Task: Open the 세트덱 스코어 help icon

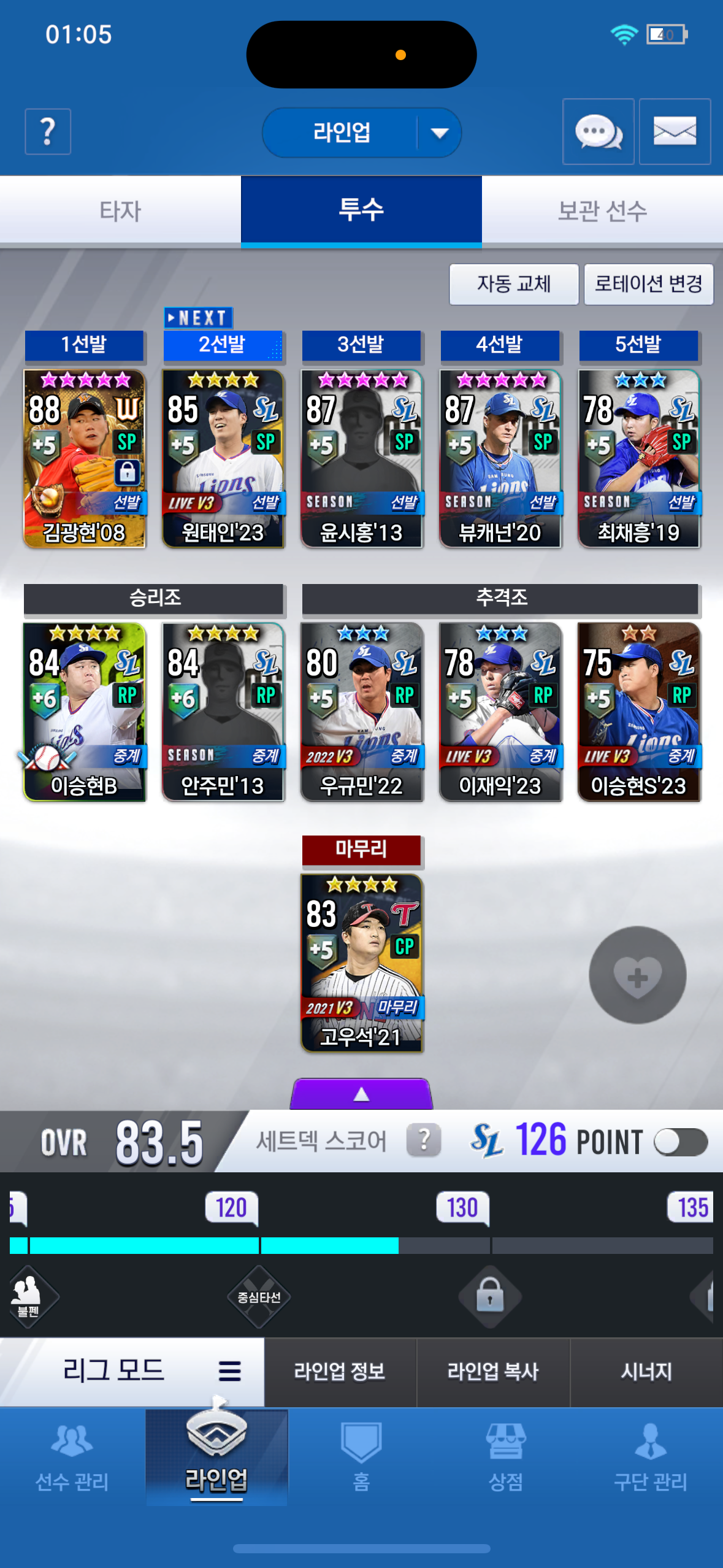Action: (x=424, y=1141)
